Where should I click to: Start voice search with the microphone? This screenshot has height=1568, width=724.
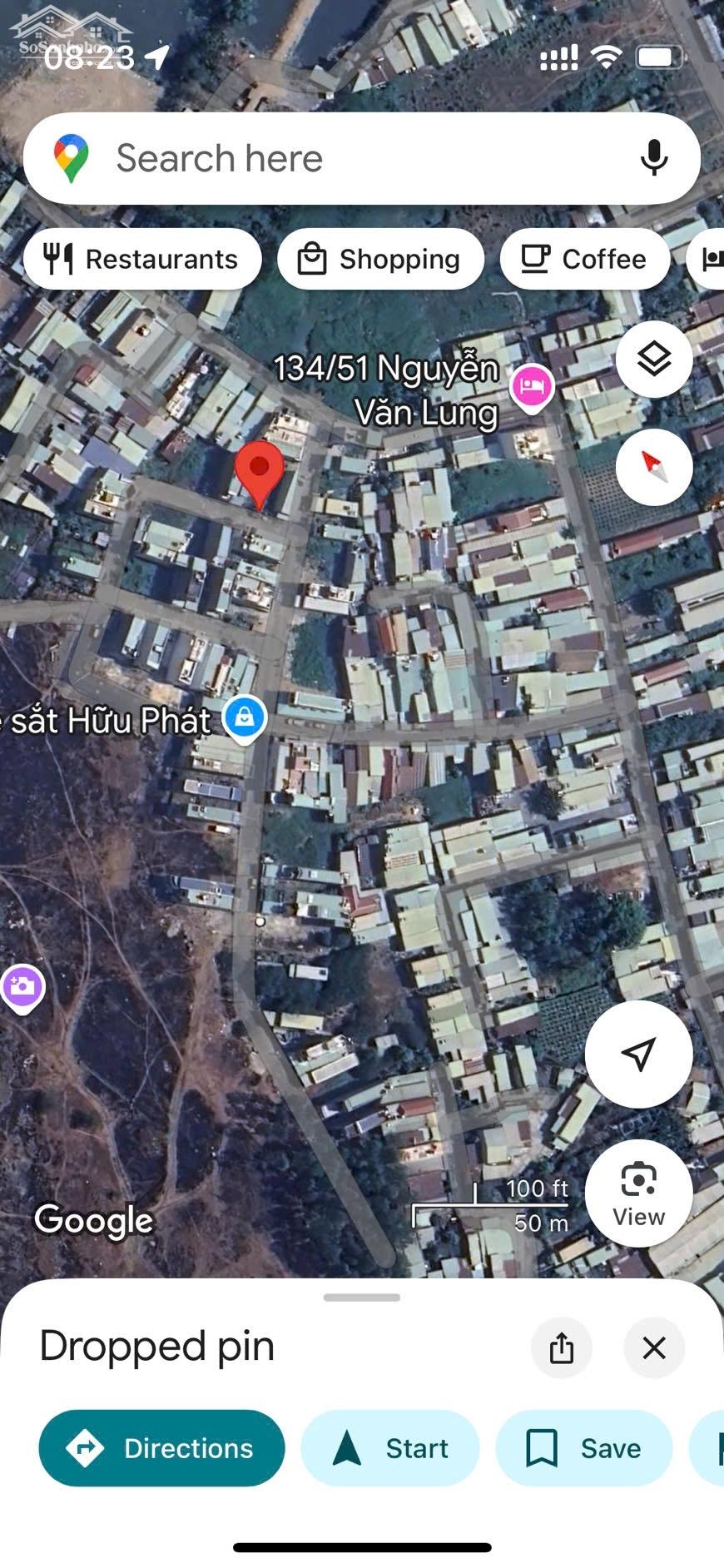[x=654, y=158]
